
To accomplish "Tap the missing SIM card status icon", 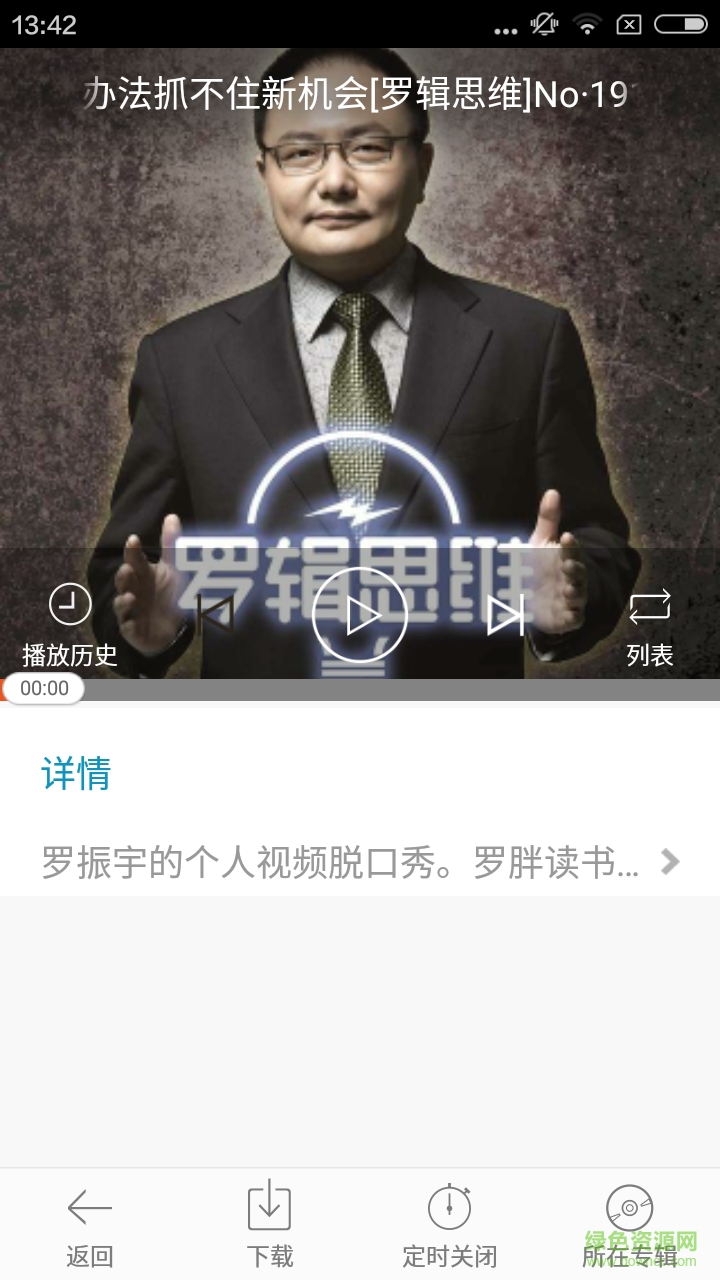I will point(628,22).
